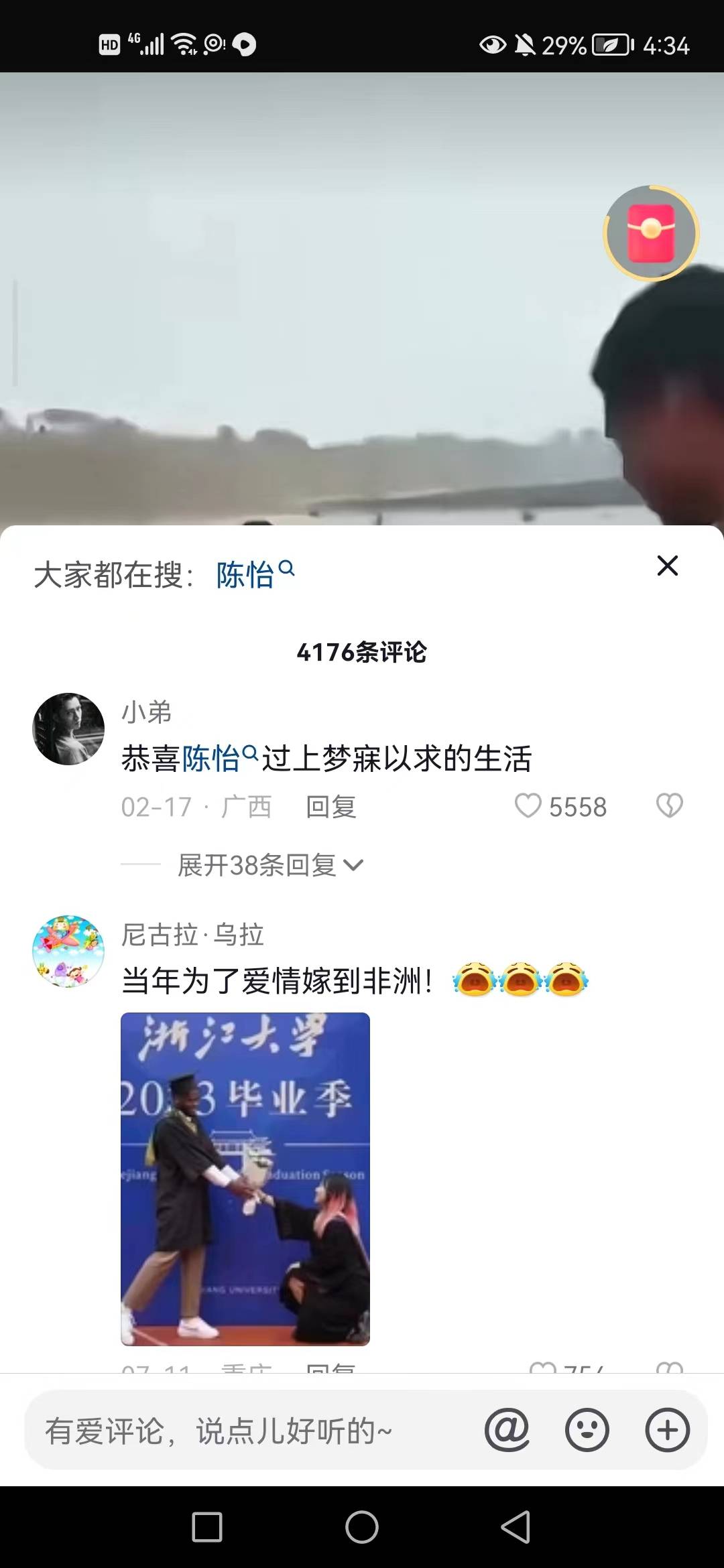Reply to 小弟's comment

330,807
